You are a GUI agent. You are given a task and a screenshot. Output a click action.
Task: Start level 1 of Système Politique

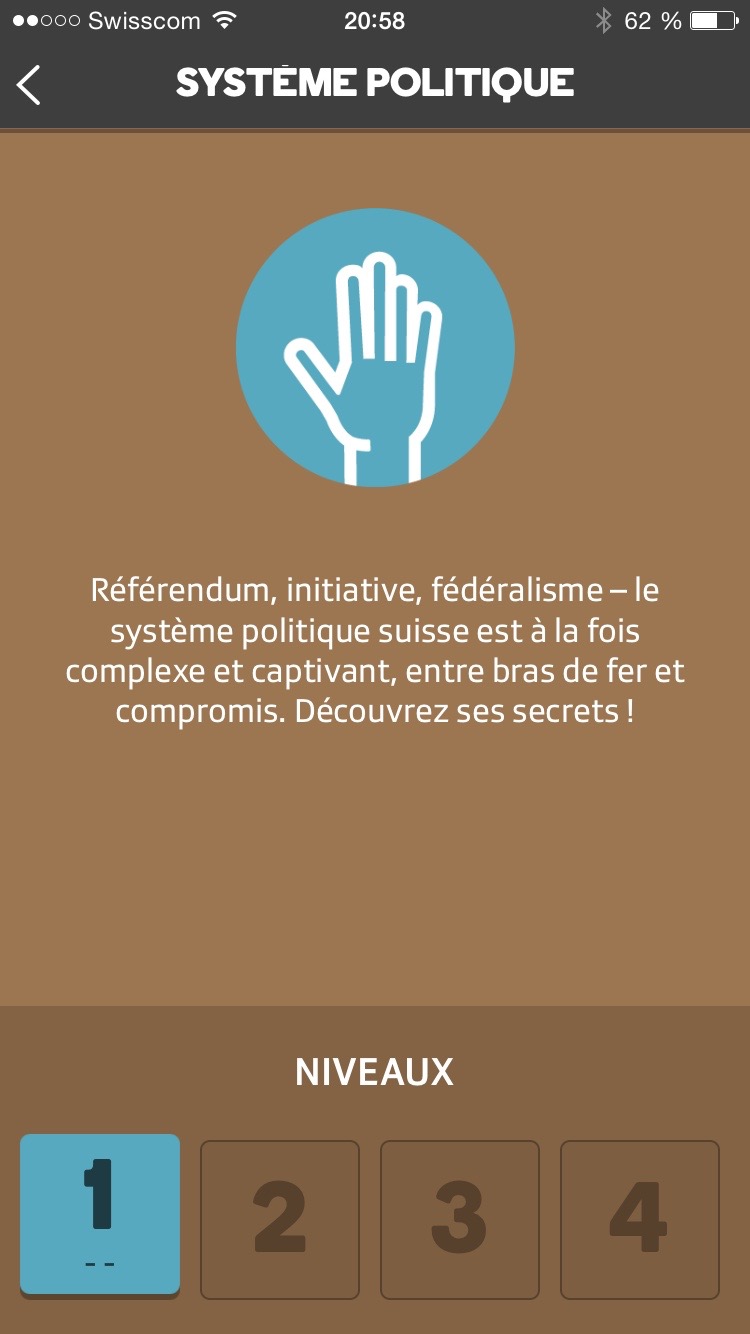click(x=100, y=1214)
